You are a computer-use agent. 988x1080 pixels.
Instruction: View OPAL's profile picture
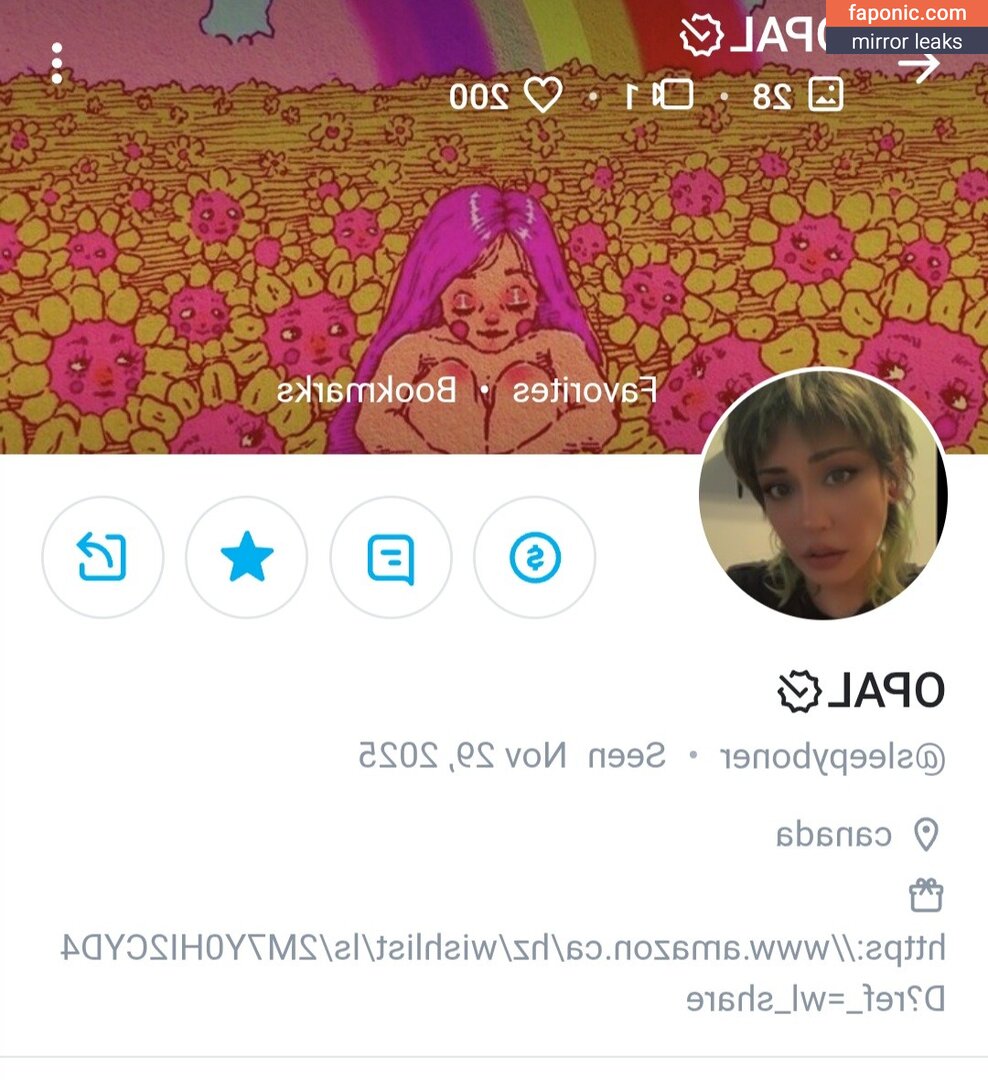click(x=823, y=494)
